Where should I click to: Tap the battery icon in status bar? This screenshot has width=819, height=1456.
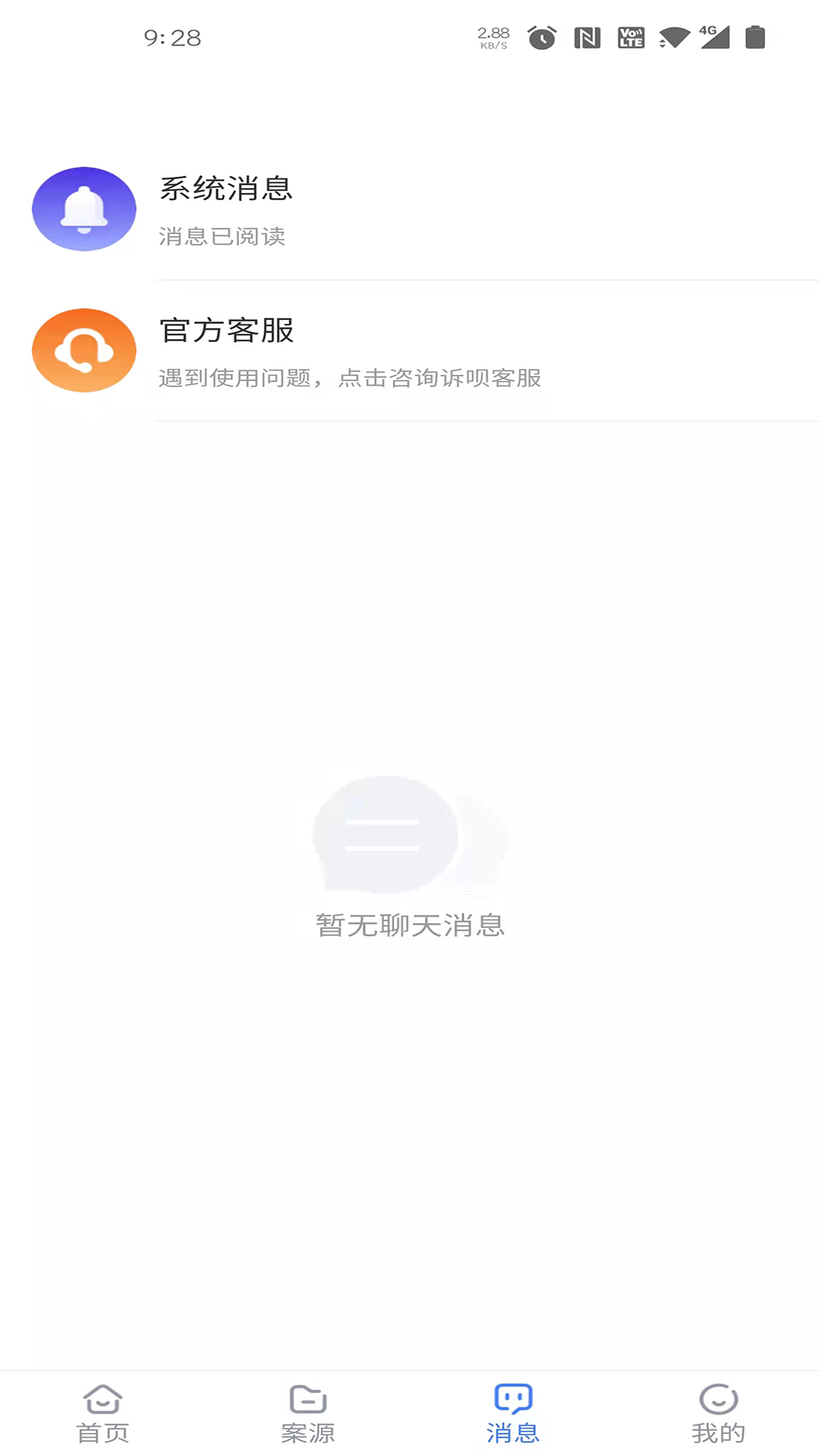click(x=755, y=36)
